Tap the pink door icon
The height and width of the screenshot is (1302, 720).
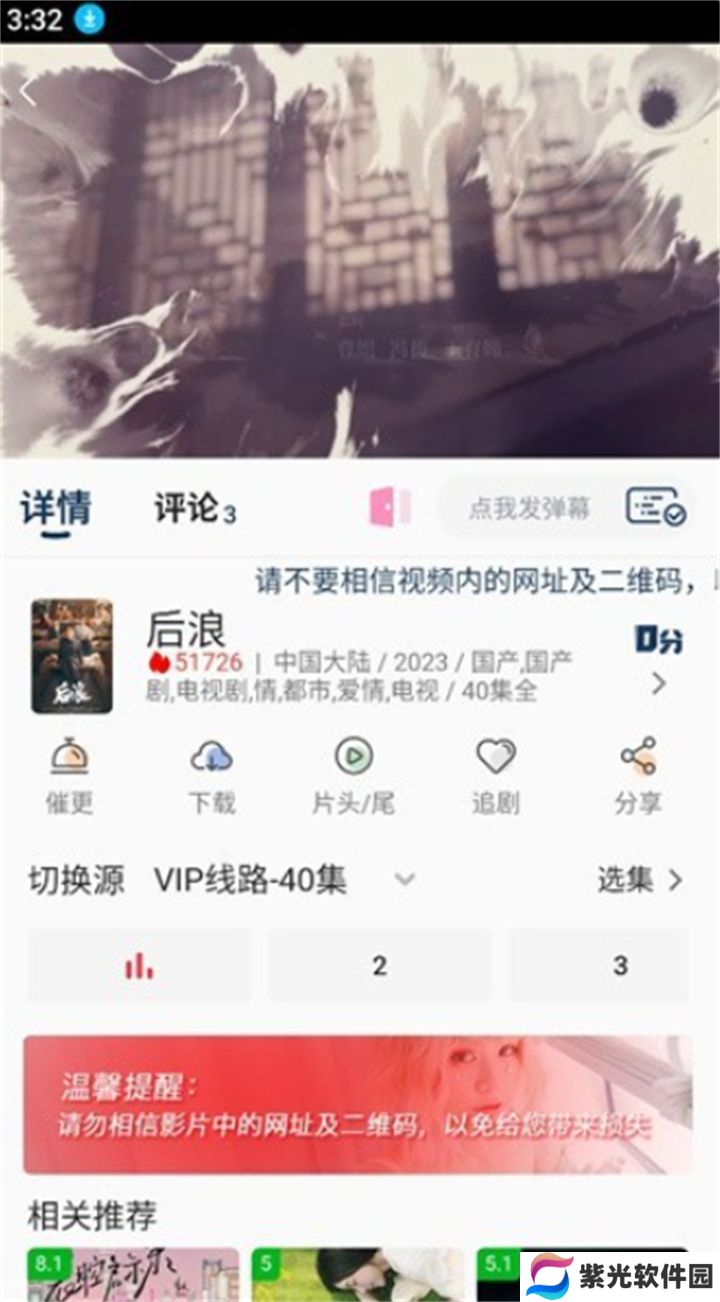(x=389, y=508)
